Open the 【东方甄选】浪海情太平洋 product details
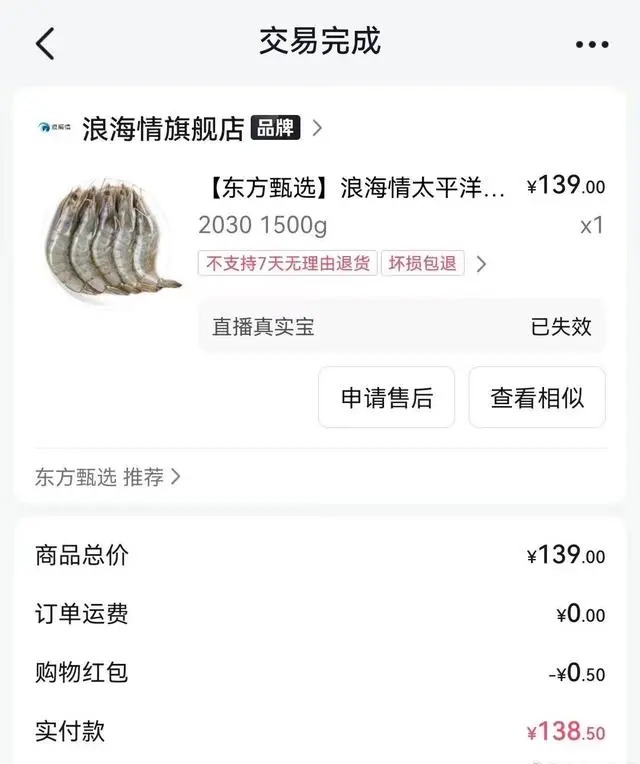This screenshot has height=764, width=640. tap(356, 187)
